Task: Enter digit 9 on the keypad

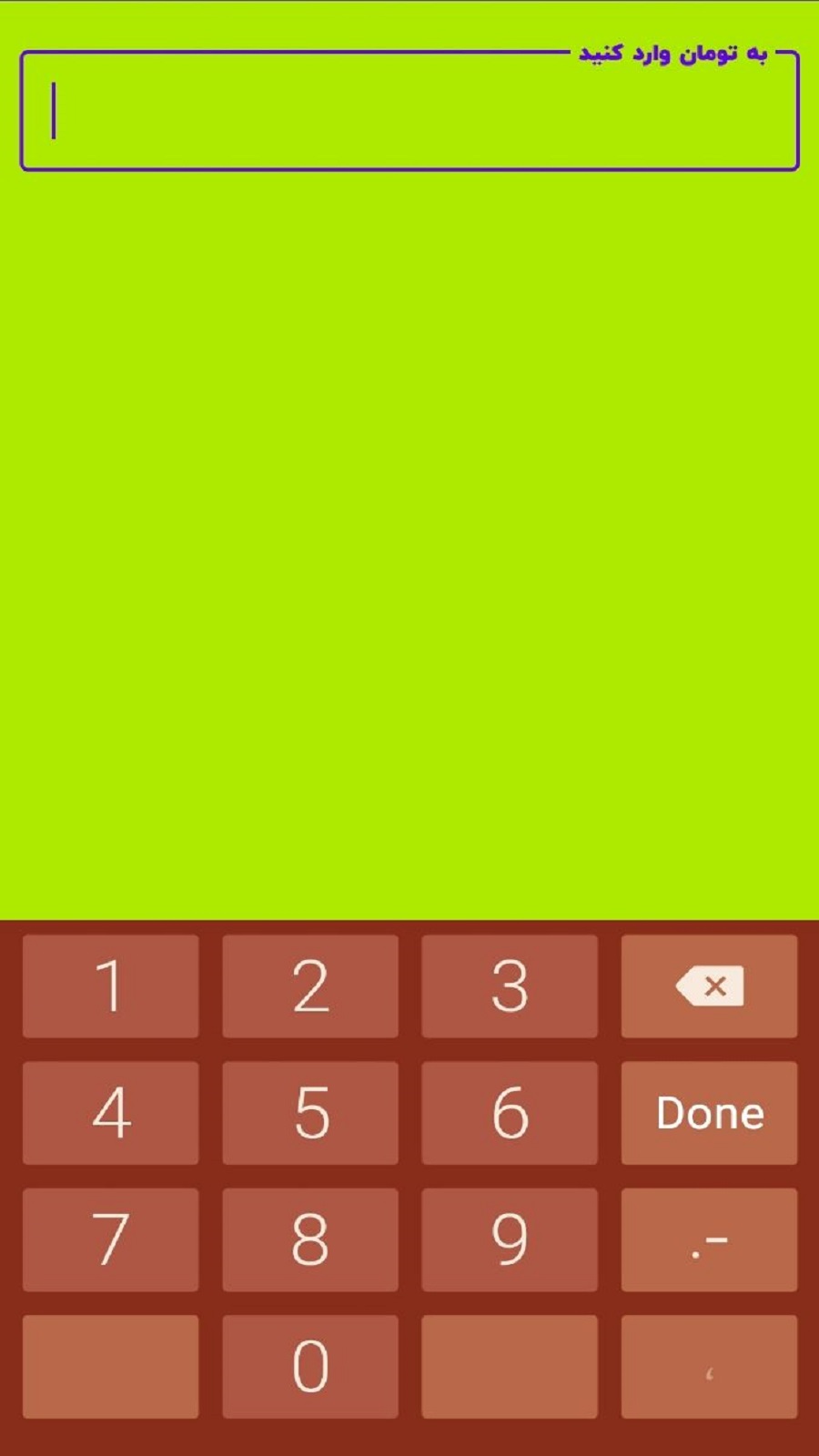Action: tap(510, 1239)
